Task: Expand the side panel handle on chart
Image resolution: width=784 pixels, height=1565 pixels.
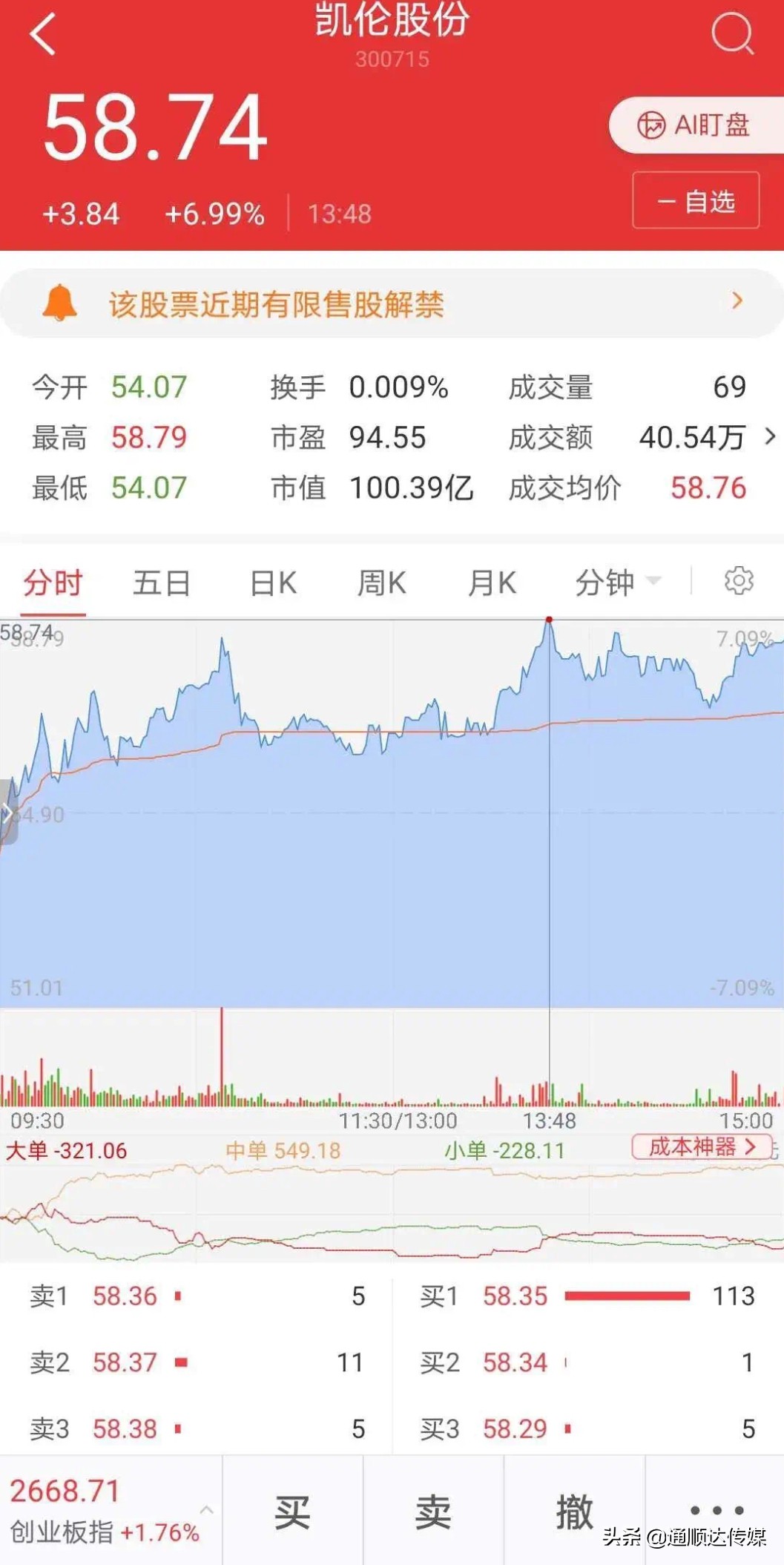Action: click(x=8, y=812)
